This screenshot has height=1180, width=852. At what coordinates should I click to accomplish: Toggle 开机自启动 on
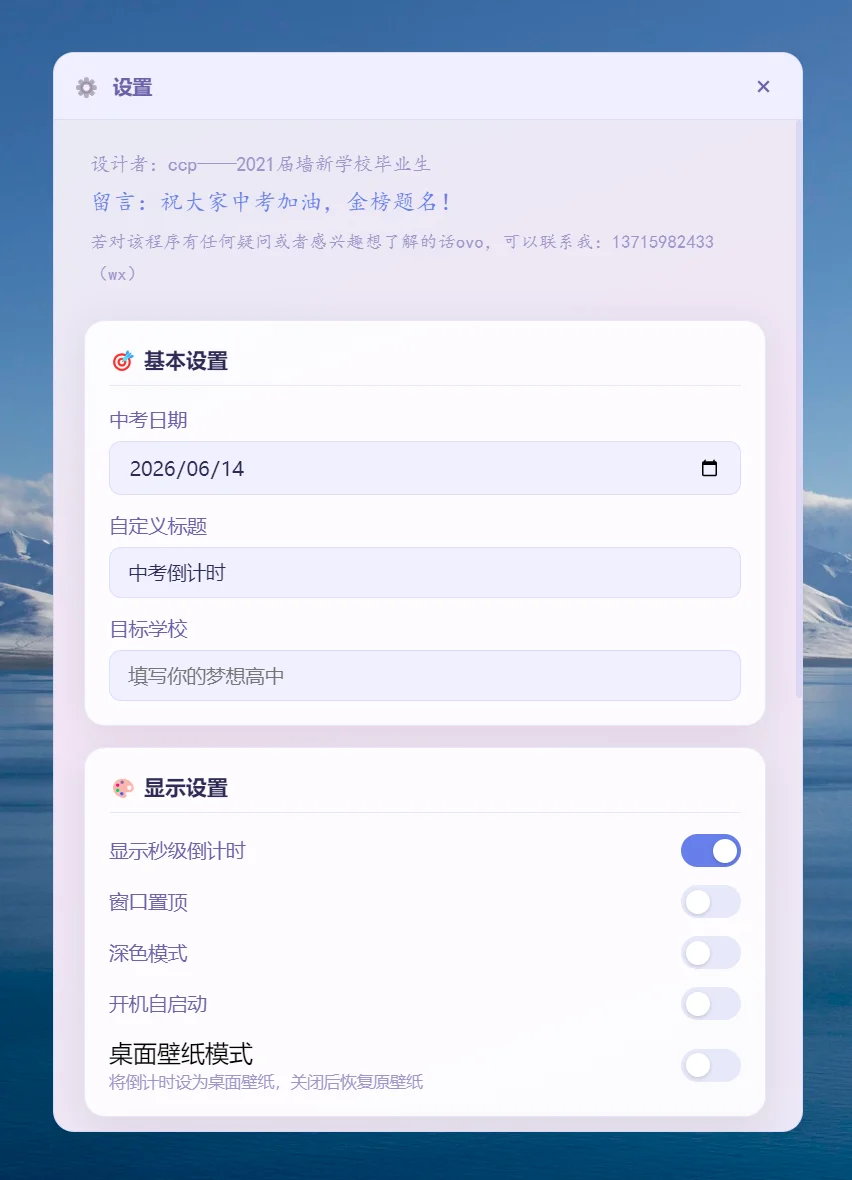pyautogui.click(x=710, y=1004)
